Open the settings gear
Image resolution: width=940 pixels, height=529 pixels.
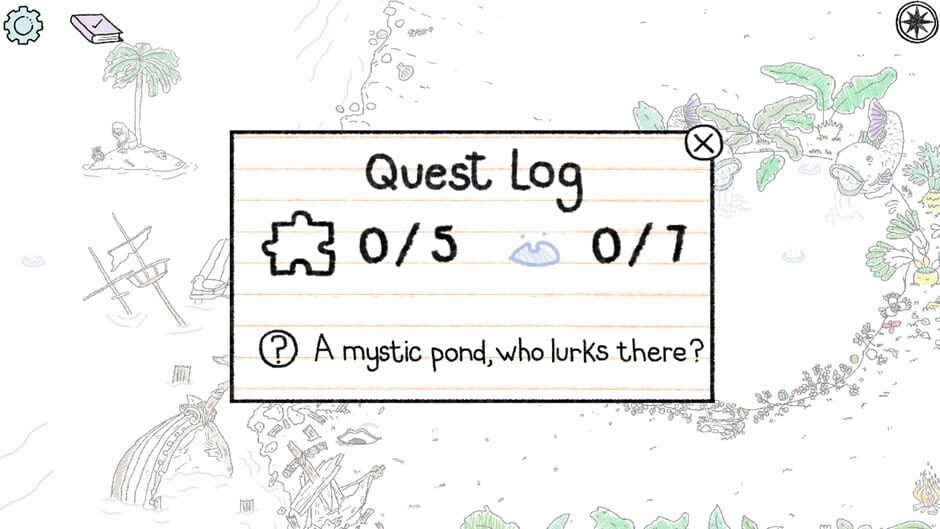(23, 24)
